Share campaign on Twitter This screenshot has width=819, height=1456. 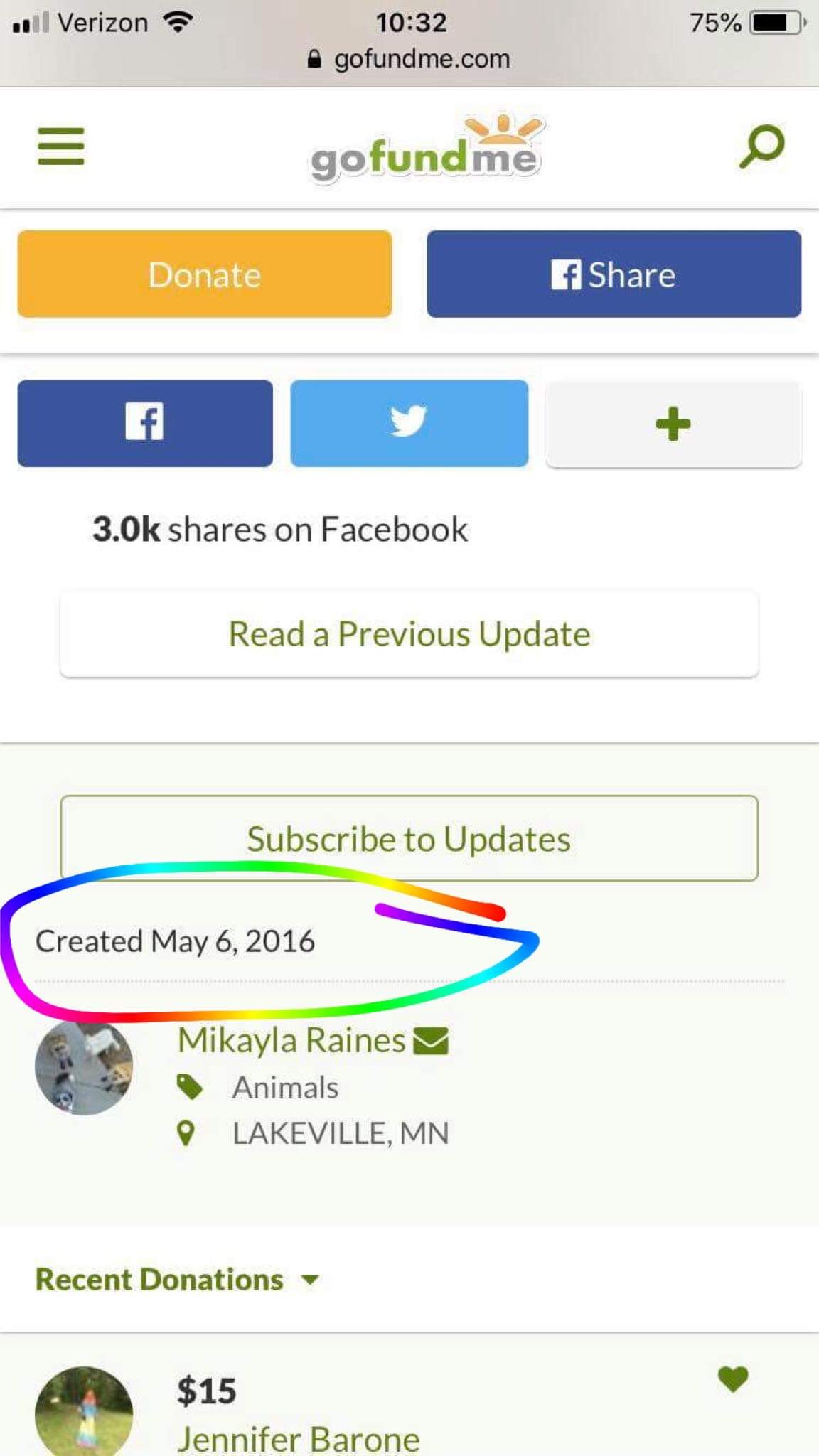coord(409,423)
